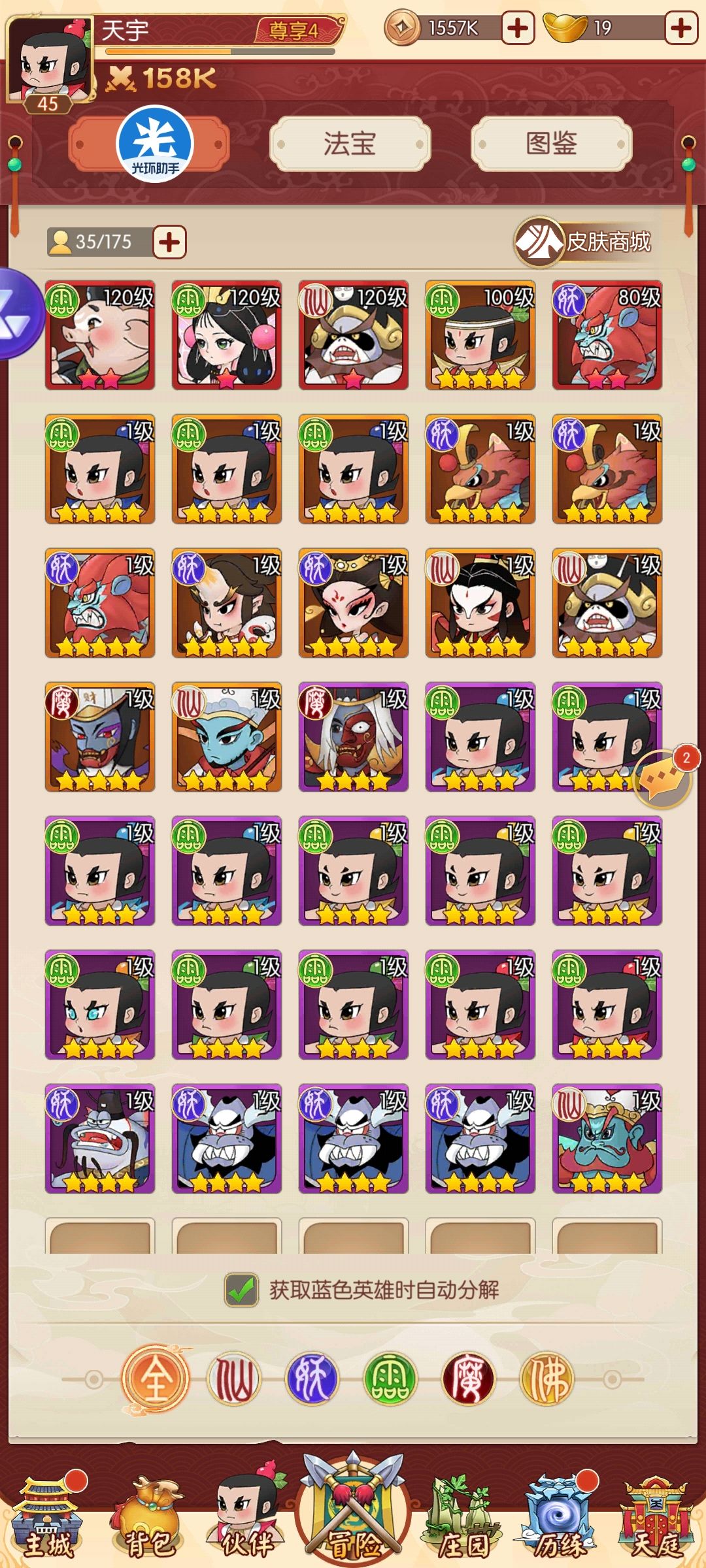Add more coins with plus next to 1557K
706x1568 pixels.
click(518, 28)
